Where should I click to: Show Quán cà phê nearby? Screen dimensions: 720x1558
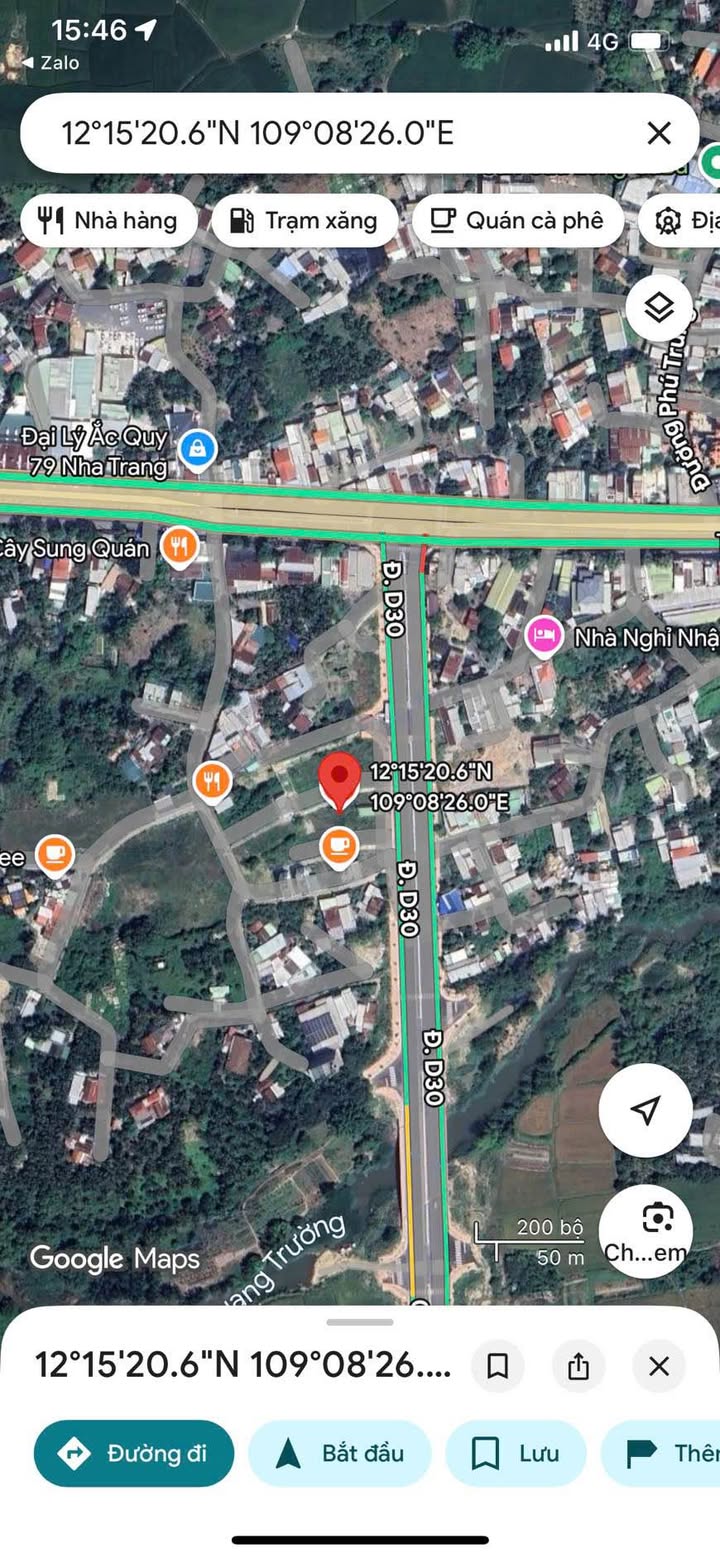pyautogui.click(x=517, y=220)
